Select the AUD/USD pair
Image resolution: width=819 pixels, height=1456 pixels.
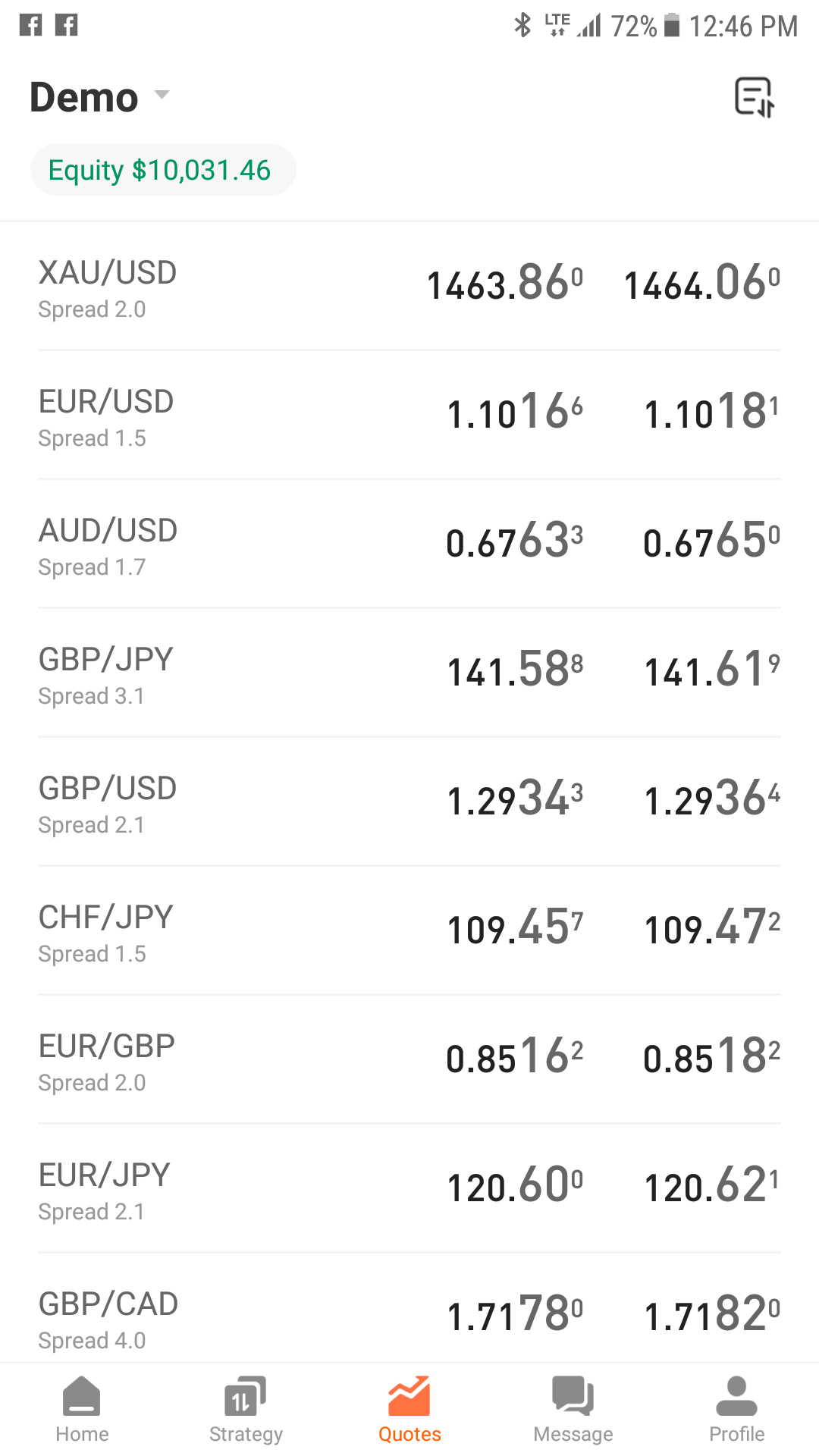click(x=409, y=544)
